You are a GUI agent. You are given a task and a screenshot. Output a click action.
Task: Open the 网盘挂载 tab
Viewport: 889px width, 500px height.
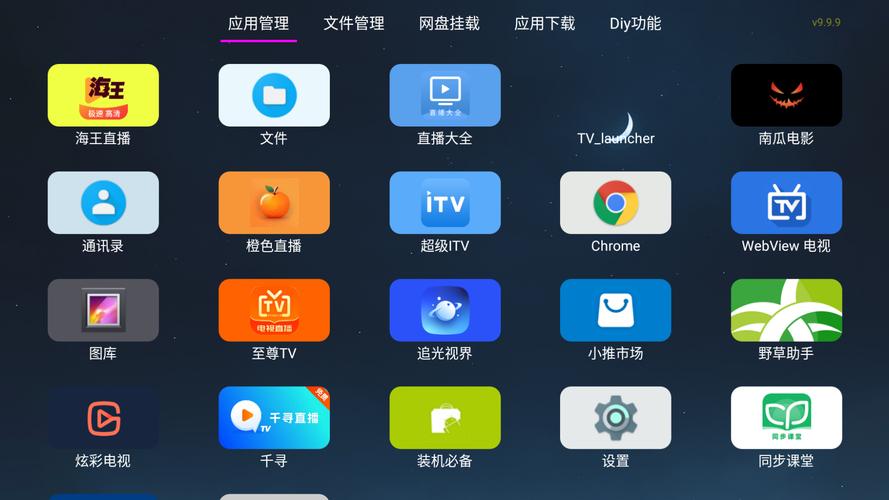tap(449, 23)
